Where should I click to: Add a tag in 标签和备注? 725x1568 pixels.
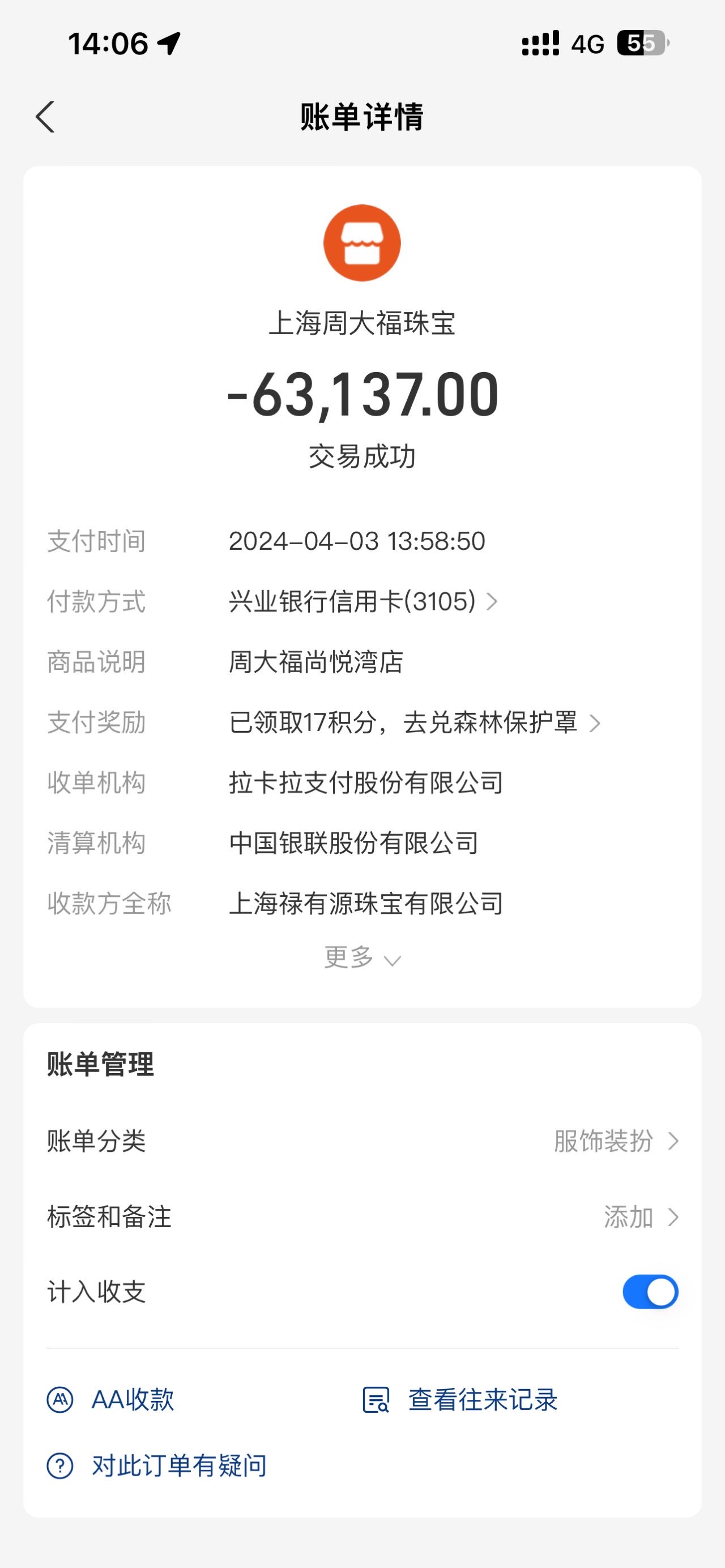362,1216
